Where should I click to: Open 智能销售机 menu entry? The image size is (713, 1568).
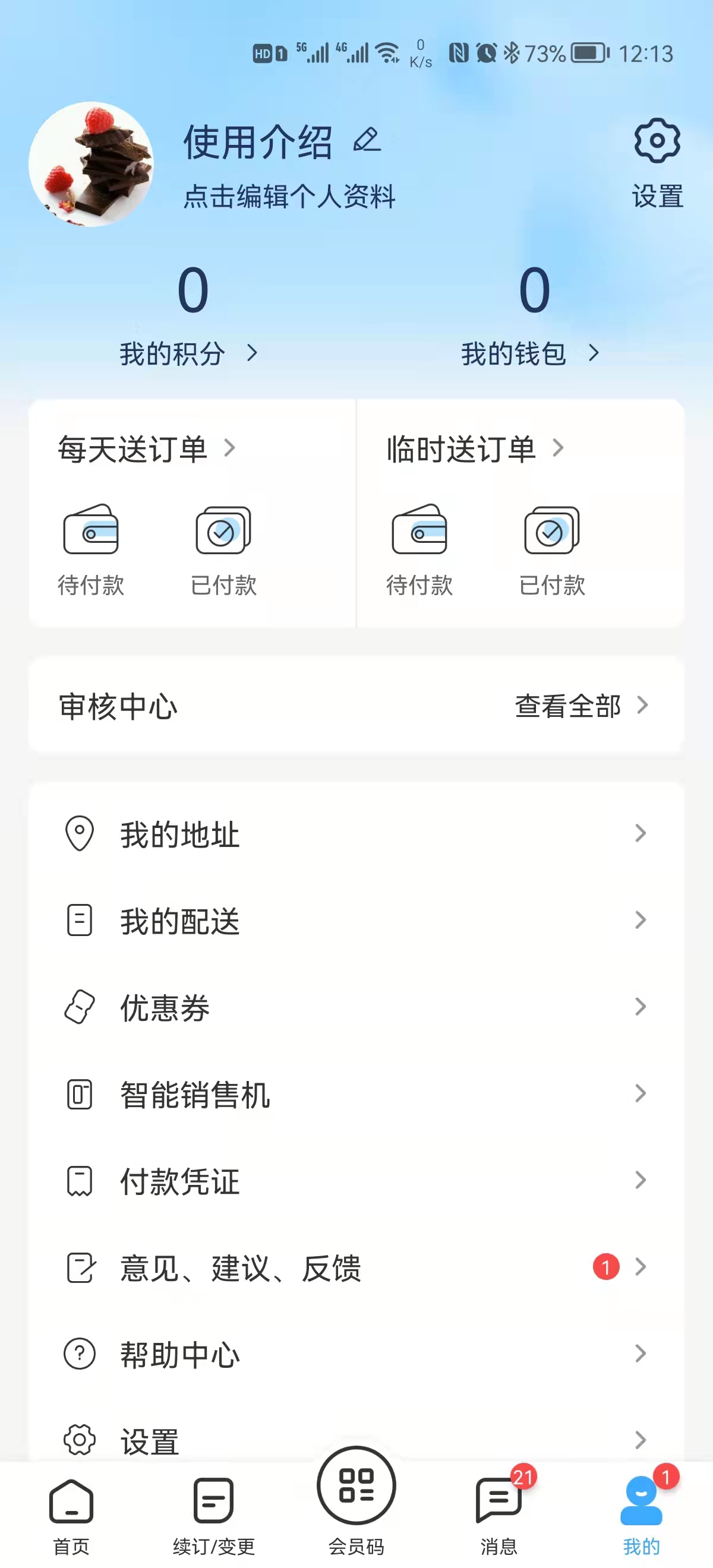point(195,1094)
